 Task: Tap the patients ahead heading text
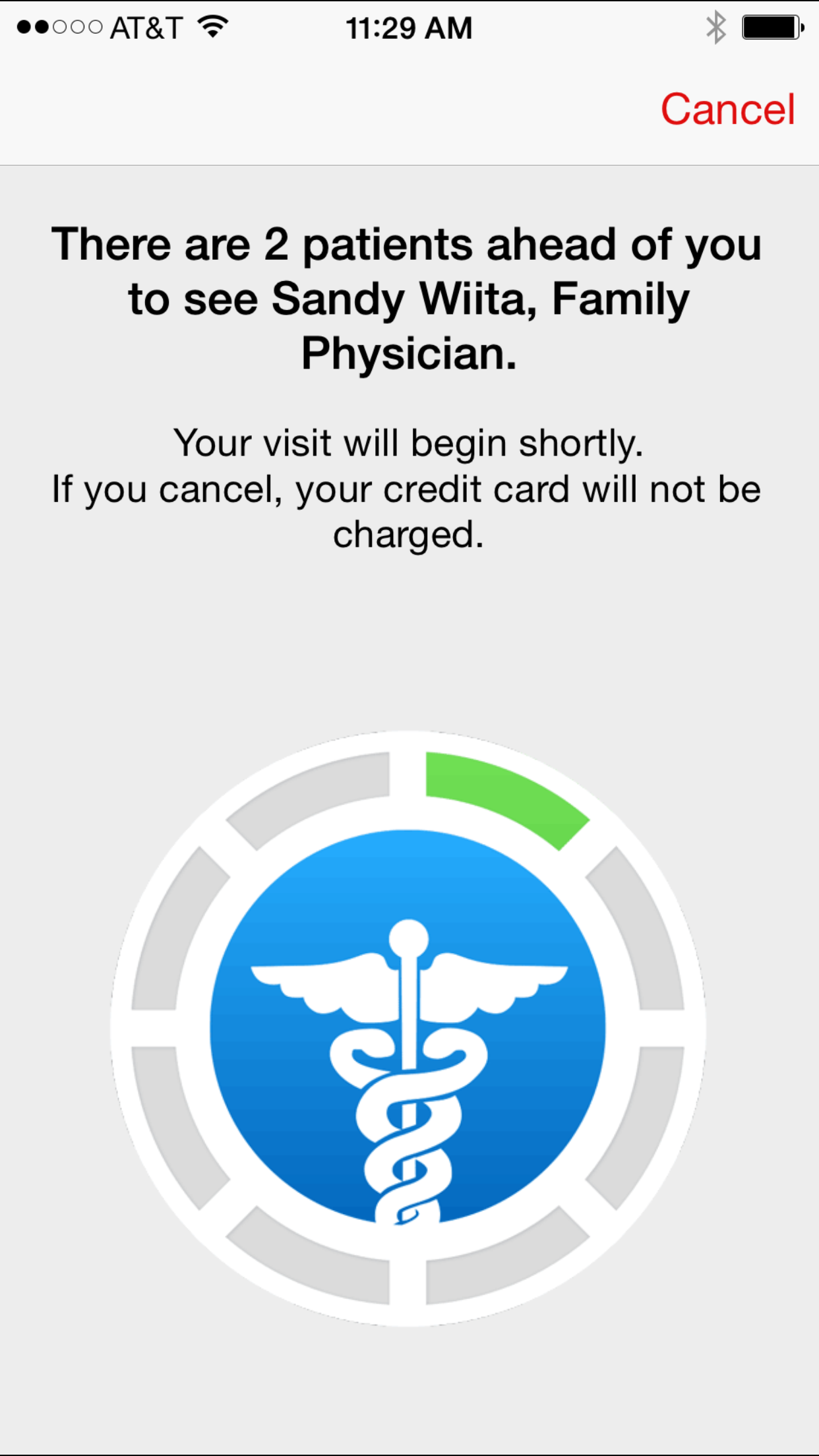click(409, 244)
